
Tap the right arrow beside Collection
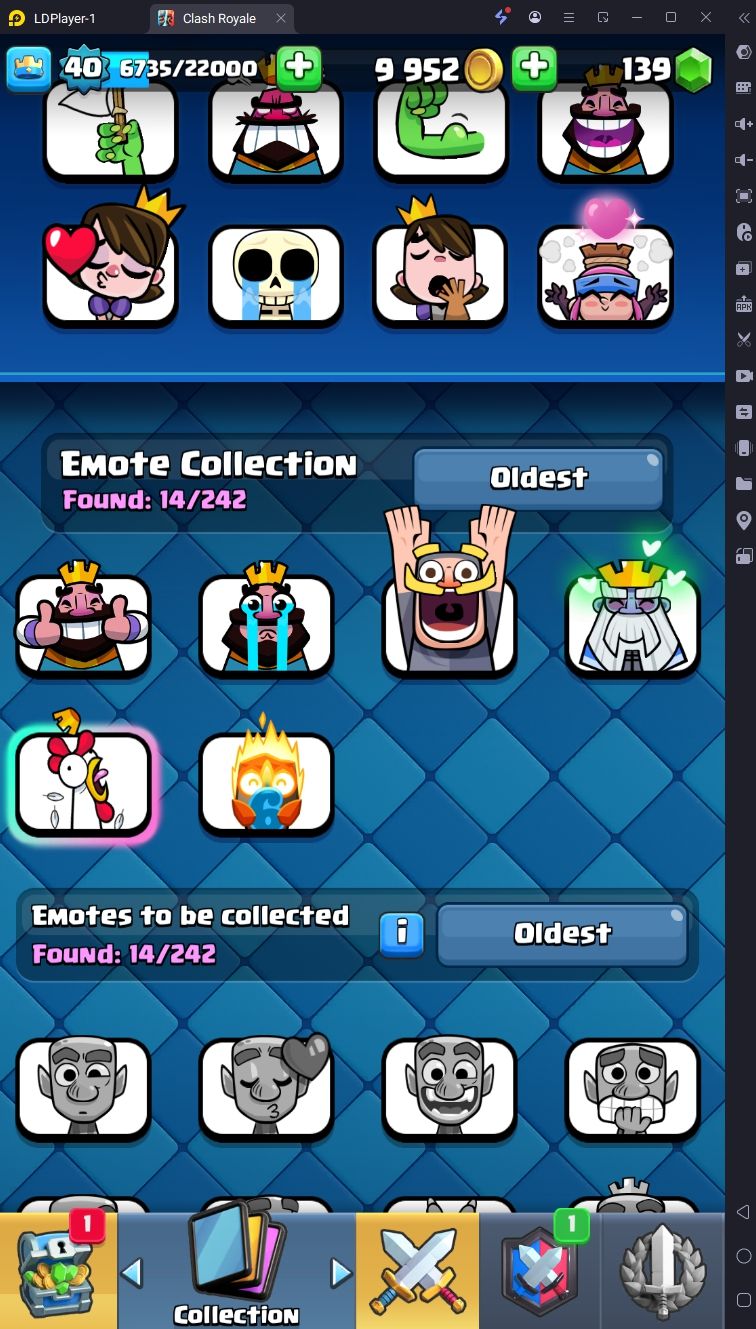point(341,1273)
